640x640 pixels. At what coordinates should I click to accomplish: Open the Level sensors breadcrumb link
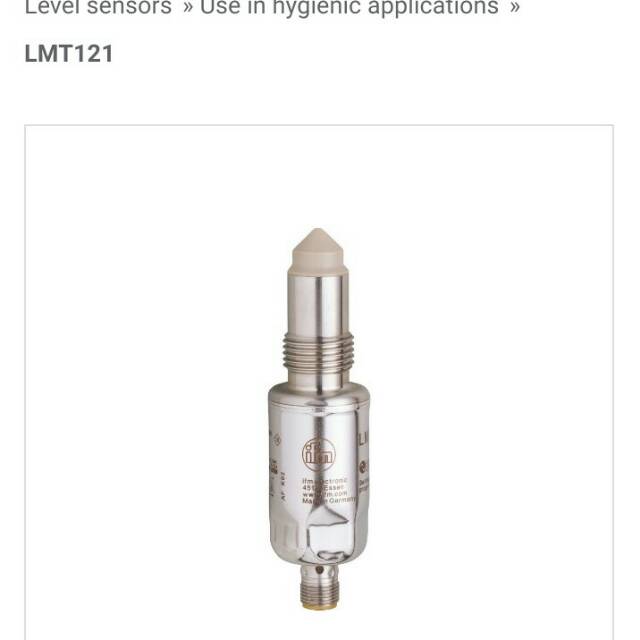98,8
